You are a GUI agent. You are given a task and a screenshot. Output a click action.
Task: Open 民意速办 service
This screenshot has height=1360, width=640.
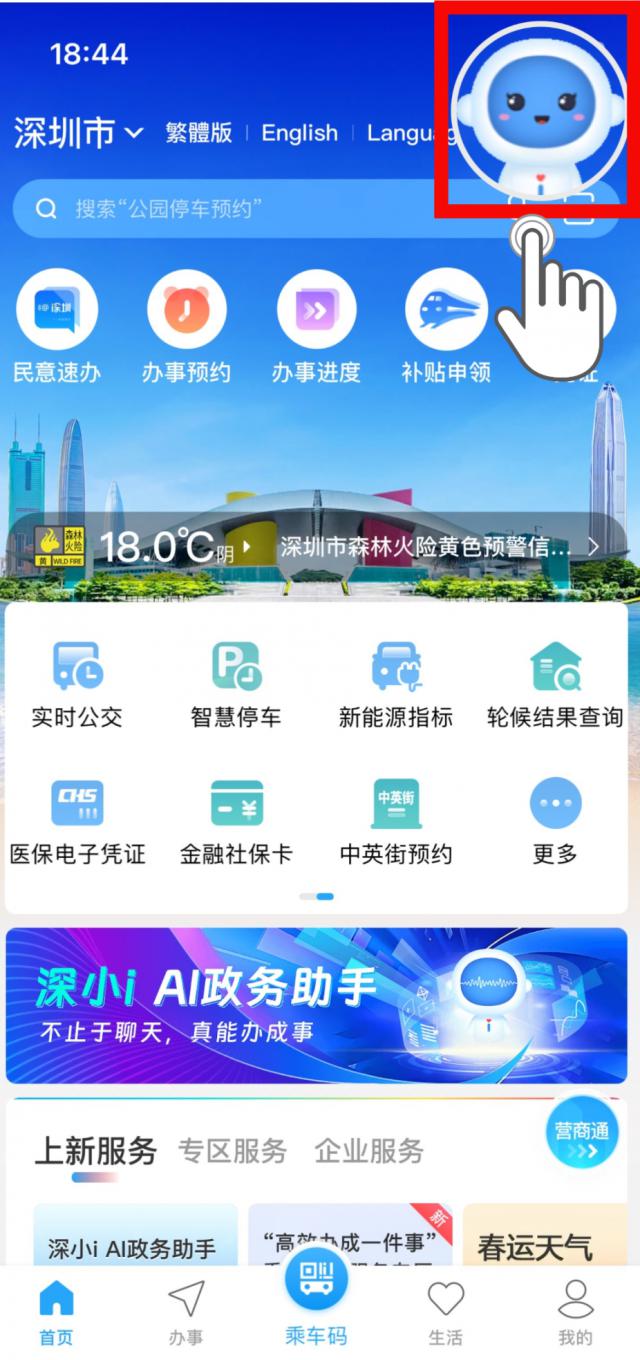pyautogui.click(x=57, y=327)
